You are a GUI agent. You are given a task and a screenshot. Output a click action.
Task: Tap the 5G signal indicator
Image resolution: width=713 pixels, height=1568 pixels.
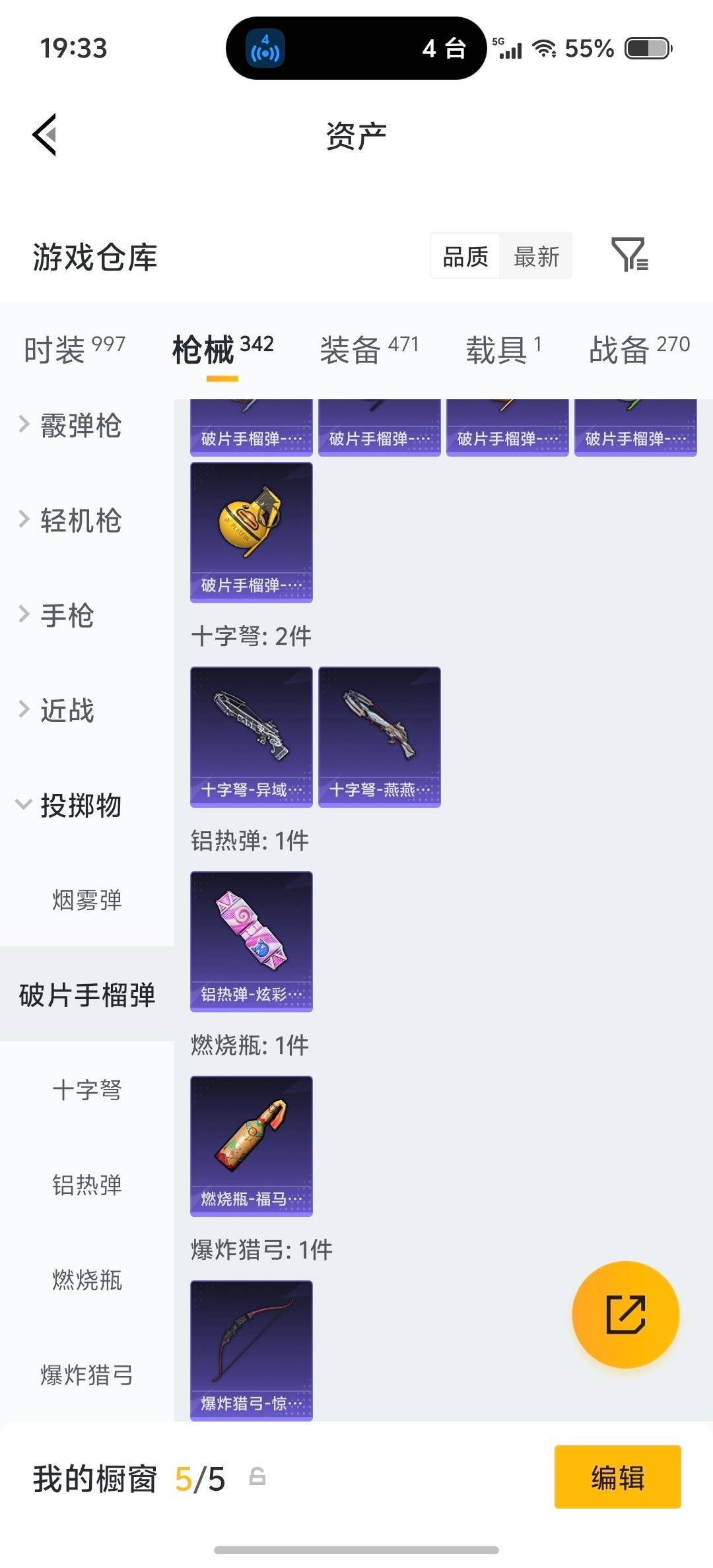[x=508, y=49]
